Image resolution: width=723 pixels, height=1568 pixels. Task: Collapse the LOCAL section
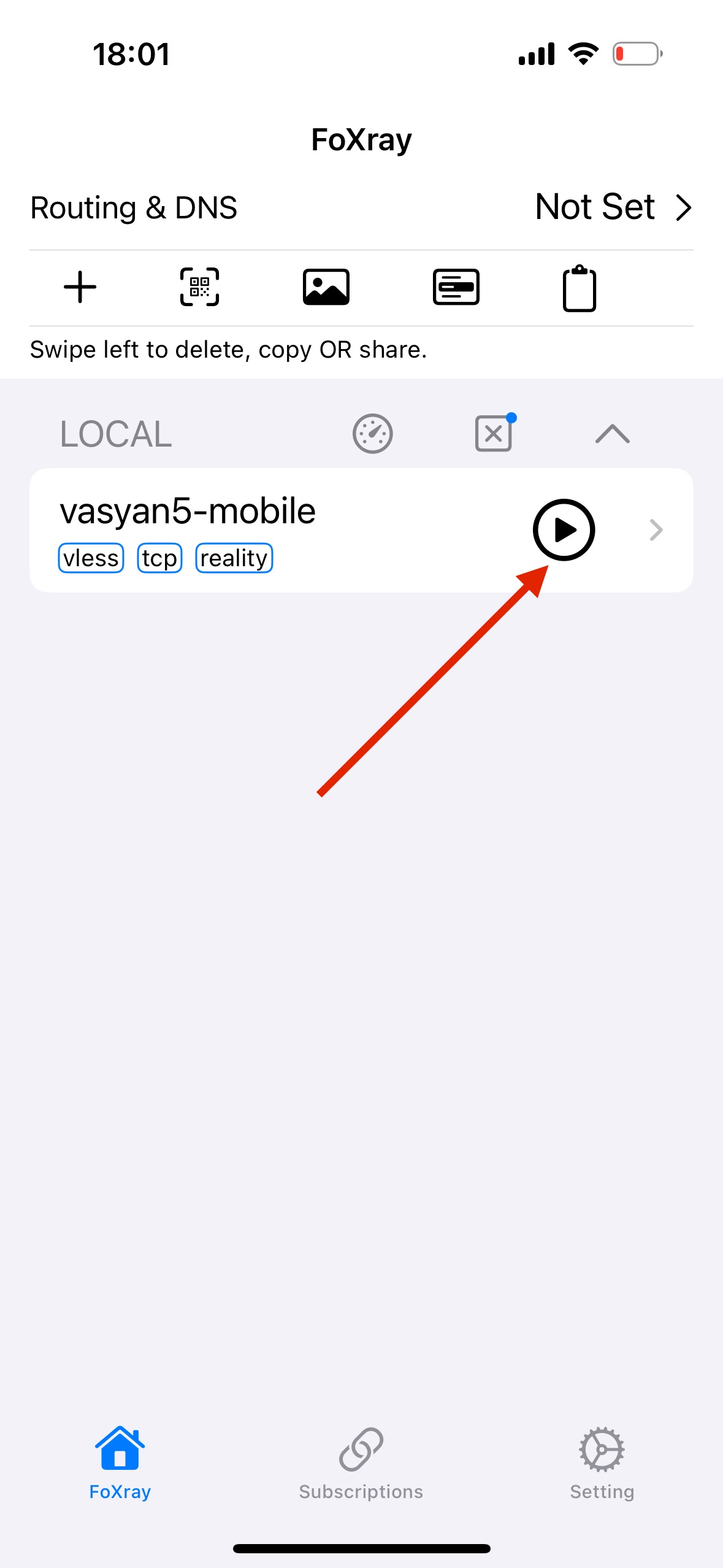(612, 434)
